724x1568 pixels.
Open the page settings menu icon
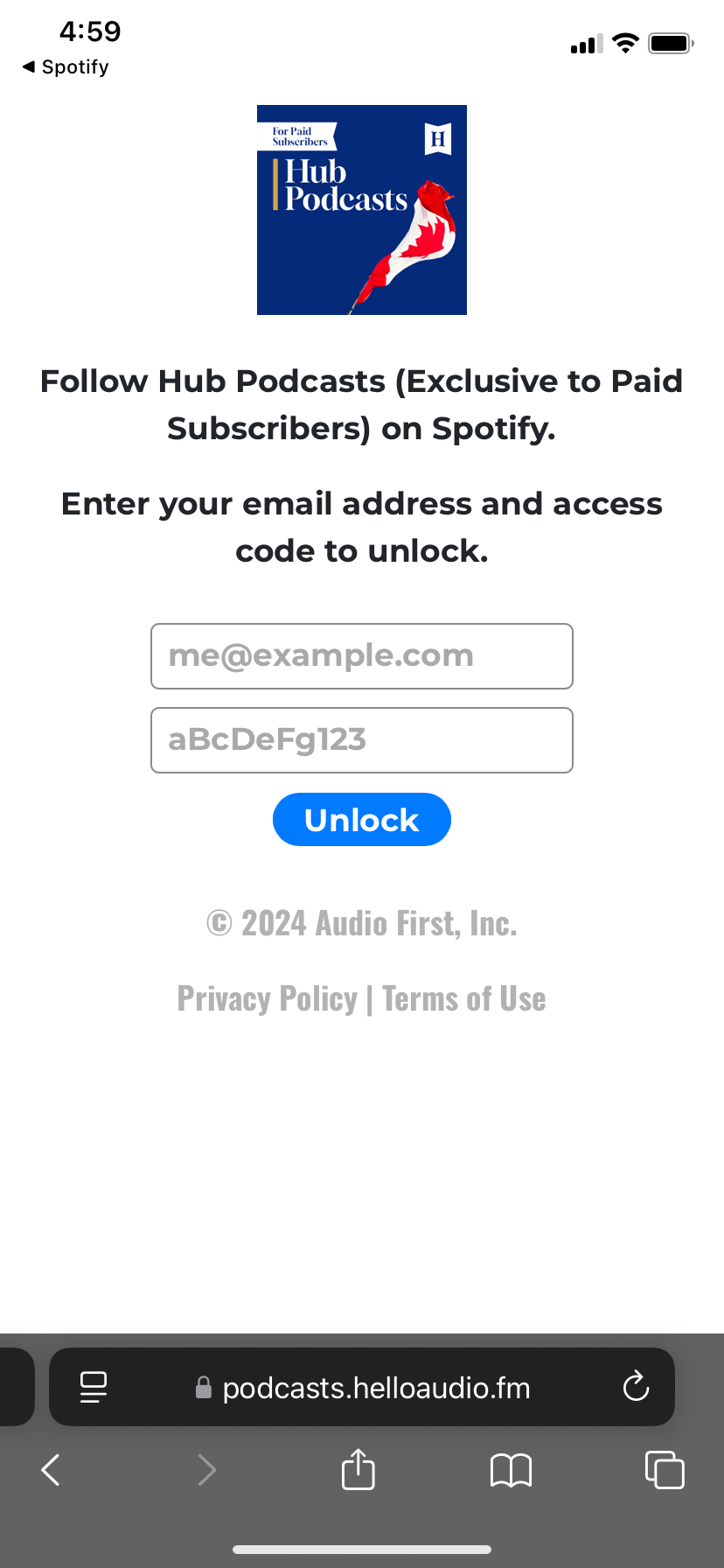(x=94, y=1387)
